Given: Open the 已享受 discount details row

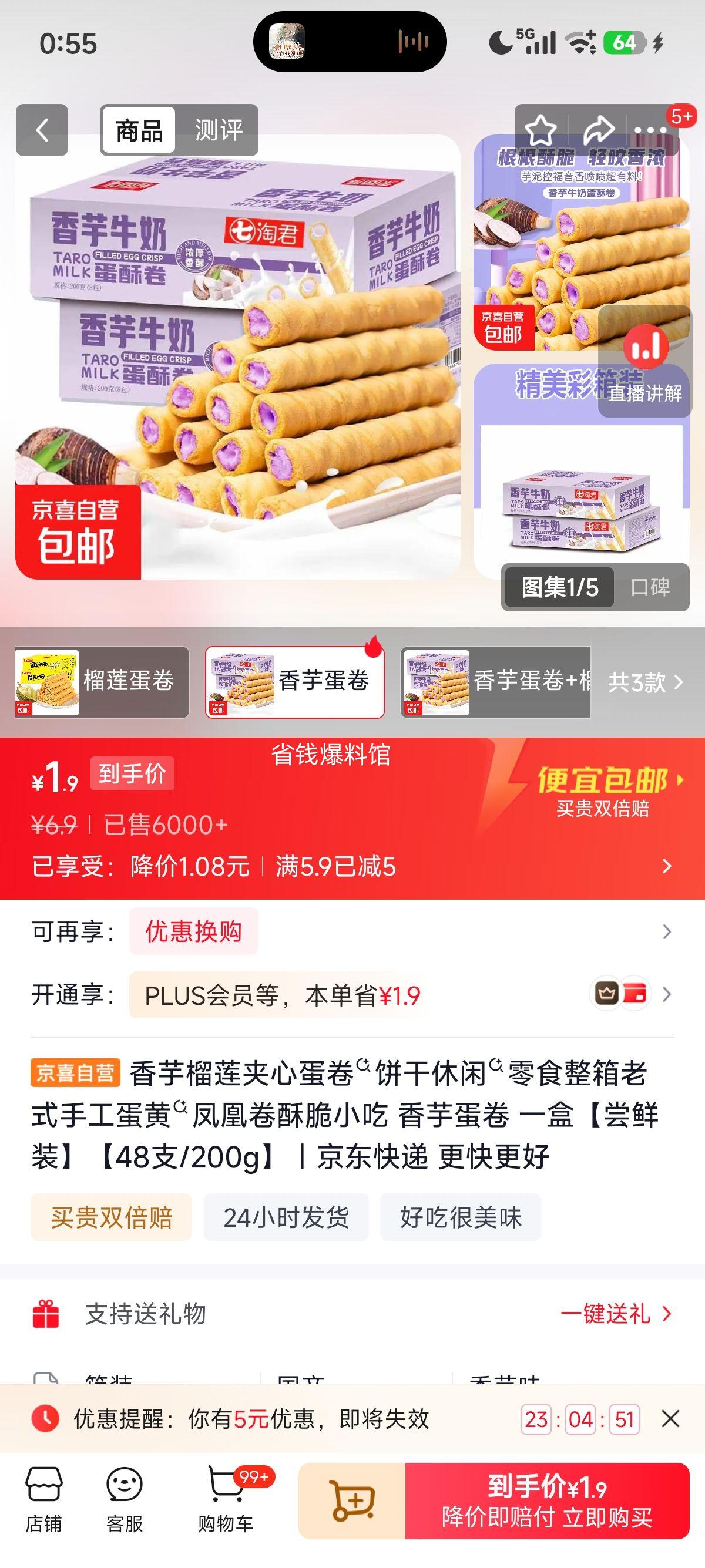Looking at the screenshot, I should click(x=352, y=866).
